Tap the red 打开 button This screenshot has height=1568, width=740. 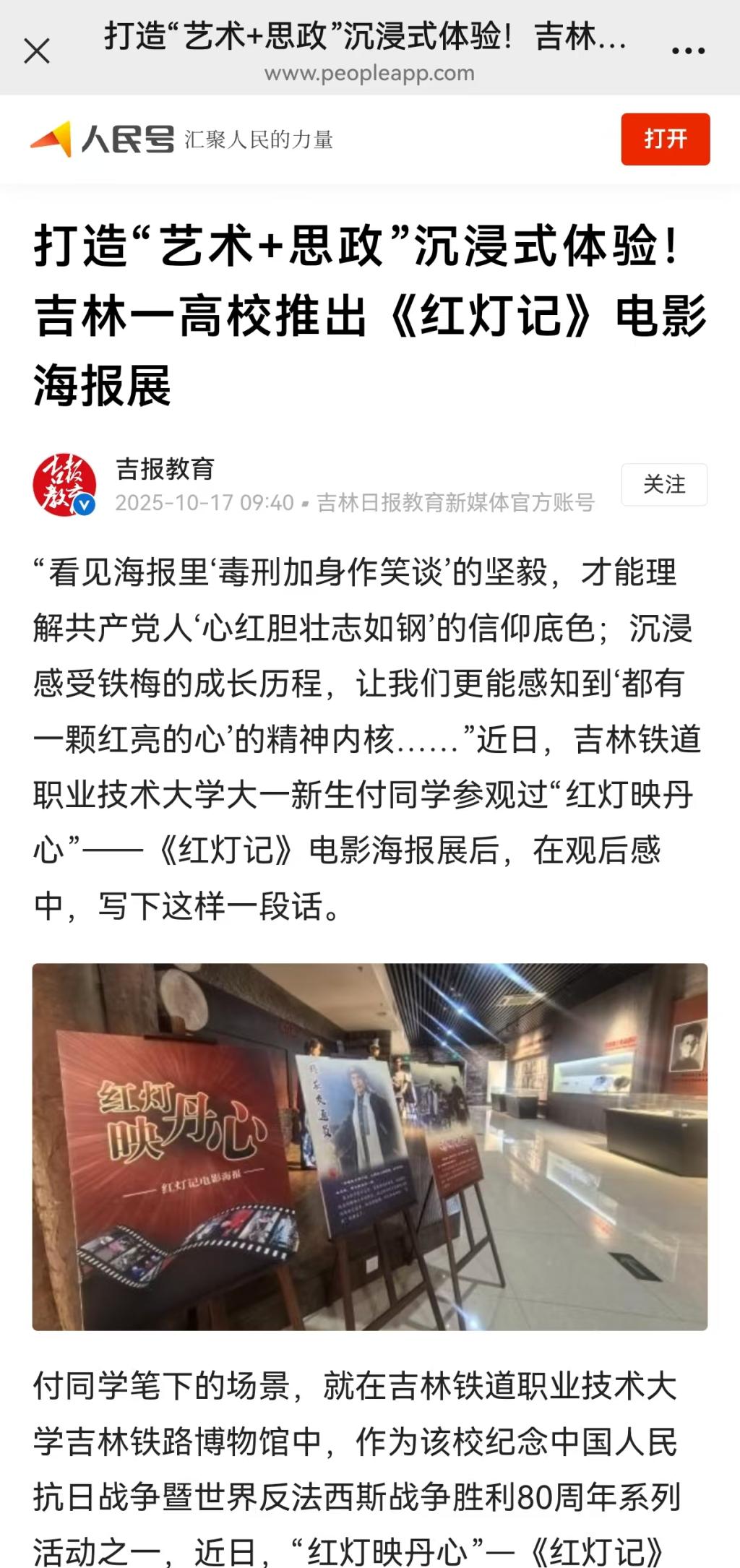click(x=665, y=139)
